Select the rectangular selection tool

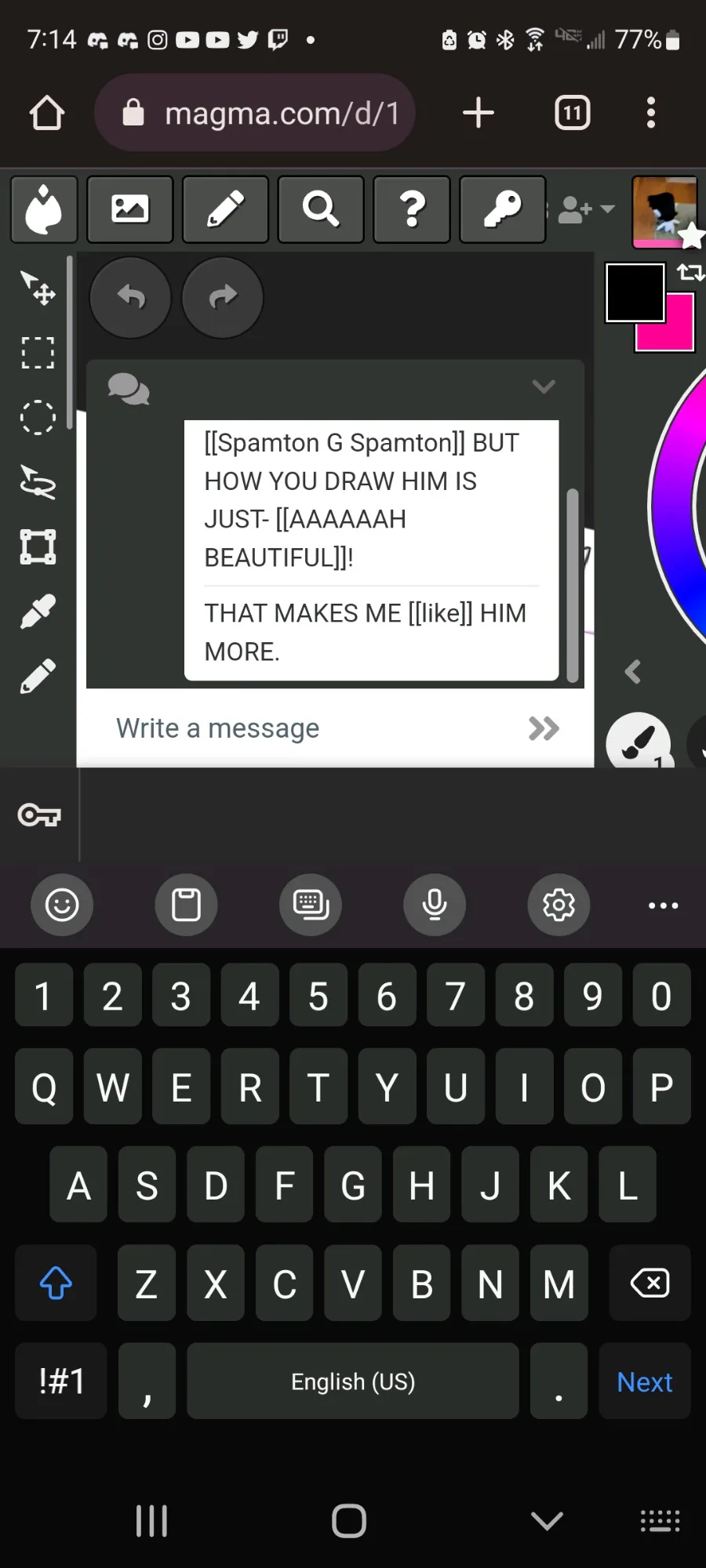[38, 353]
